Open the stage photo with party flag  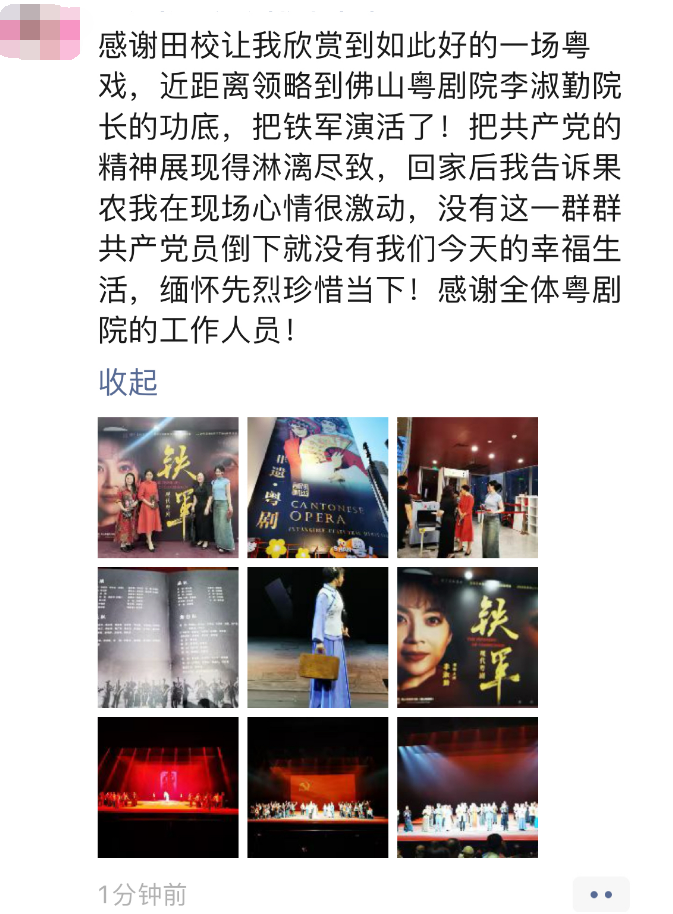click(x=318, y=787)
